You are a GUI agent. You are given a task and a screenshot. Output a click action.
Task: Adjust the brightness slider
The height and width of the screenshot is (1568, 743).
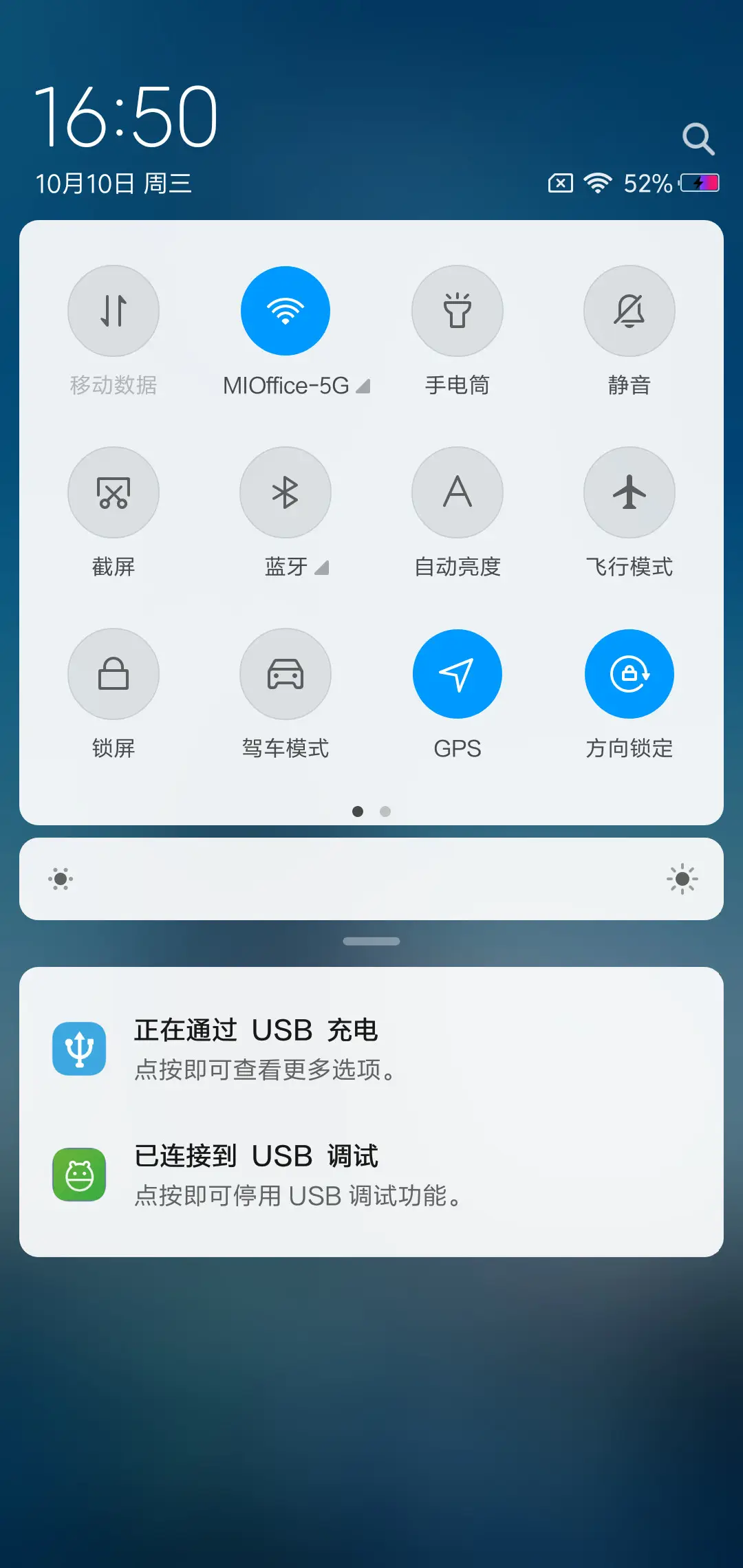[371, 879]
